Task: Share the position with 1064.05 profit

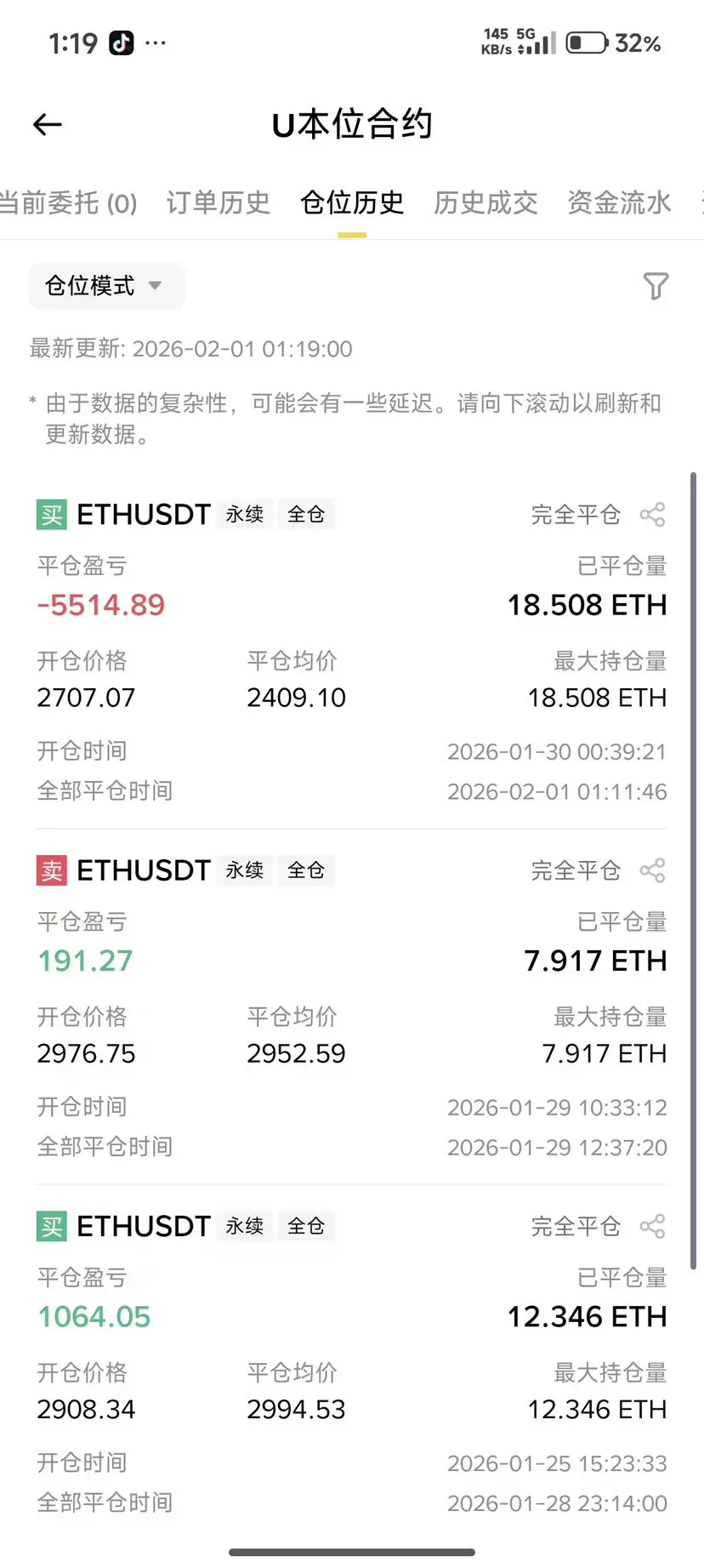Action: coord(652,1226)
